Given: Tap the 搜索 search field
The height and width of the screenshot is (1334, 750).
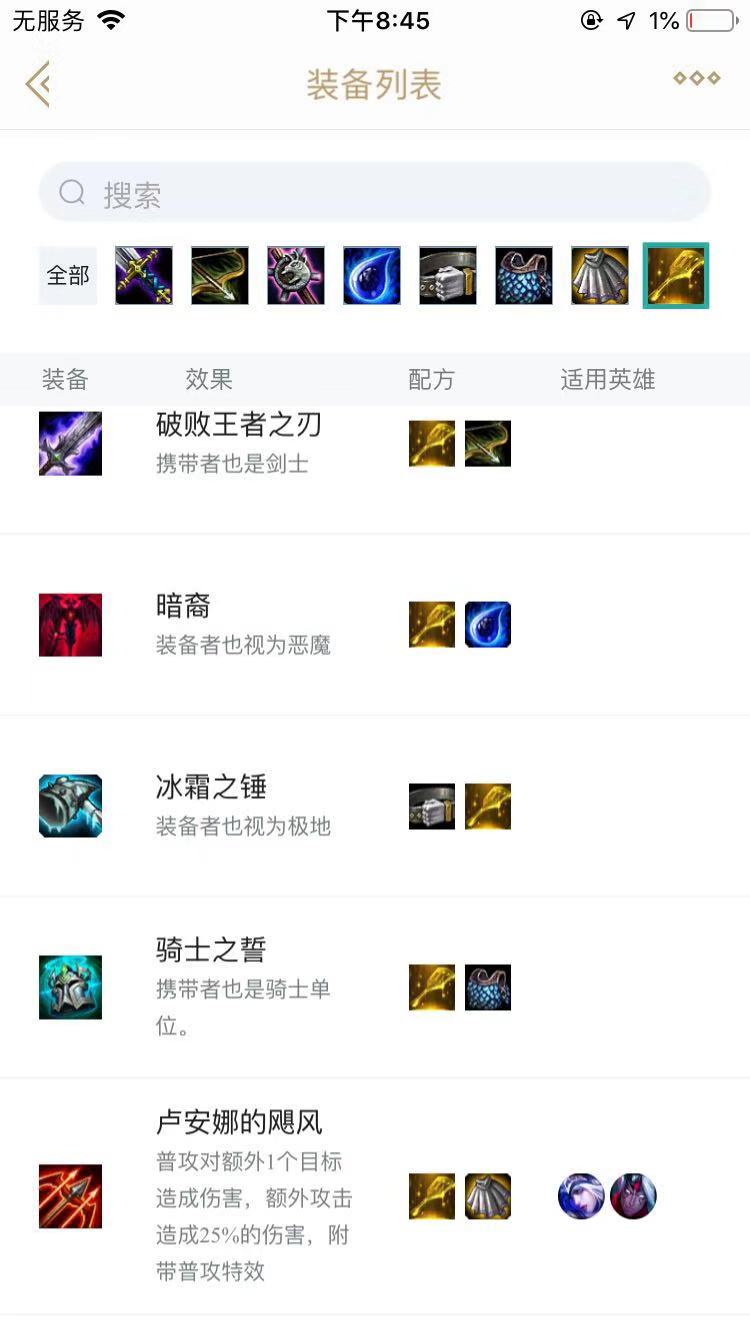Looking at the screenshot, I should pos(375,193).
